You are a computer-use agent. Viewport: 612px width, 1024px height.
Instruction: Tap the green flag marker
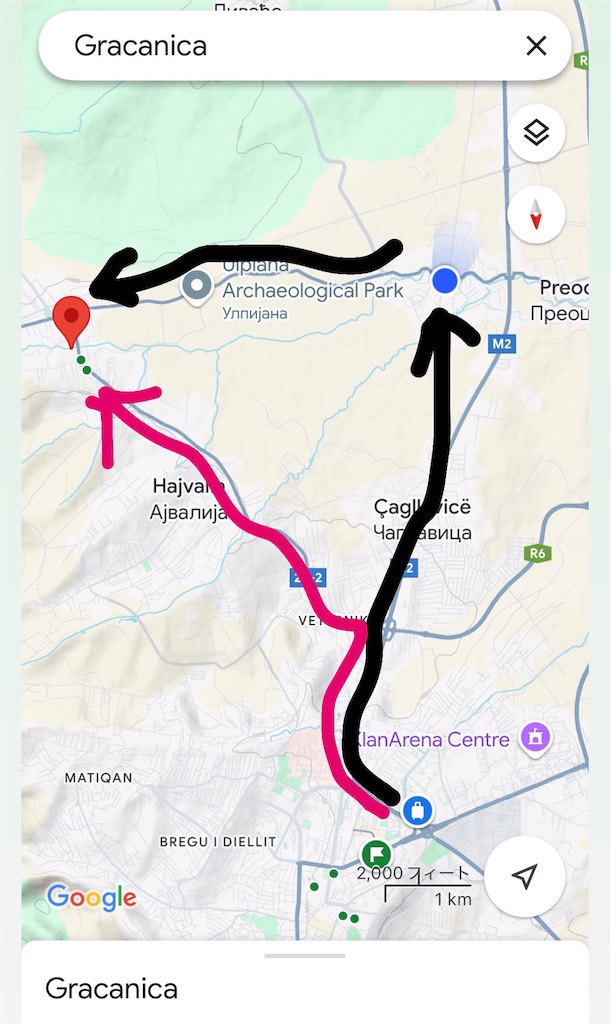(x=377, y=855)
